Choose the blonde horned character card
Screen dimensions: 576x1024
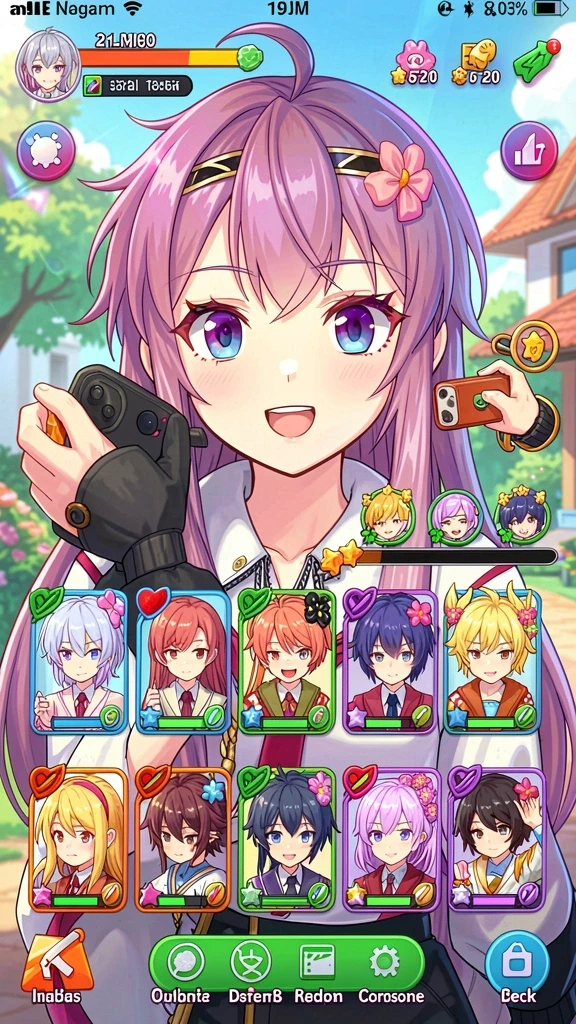pyautogui.click(x=492, y=660)
